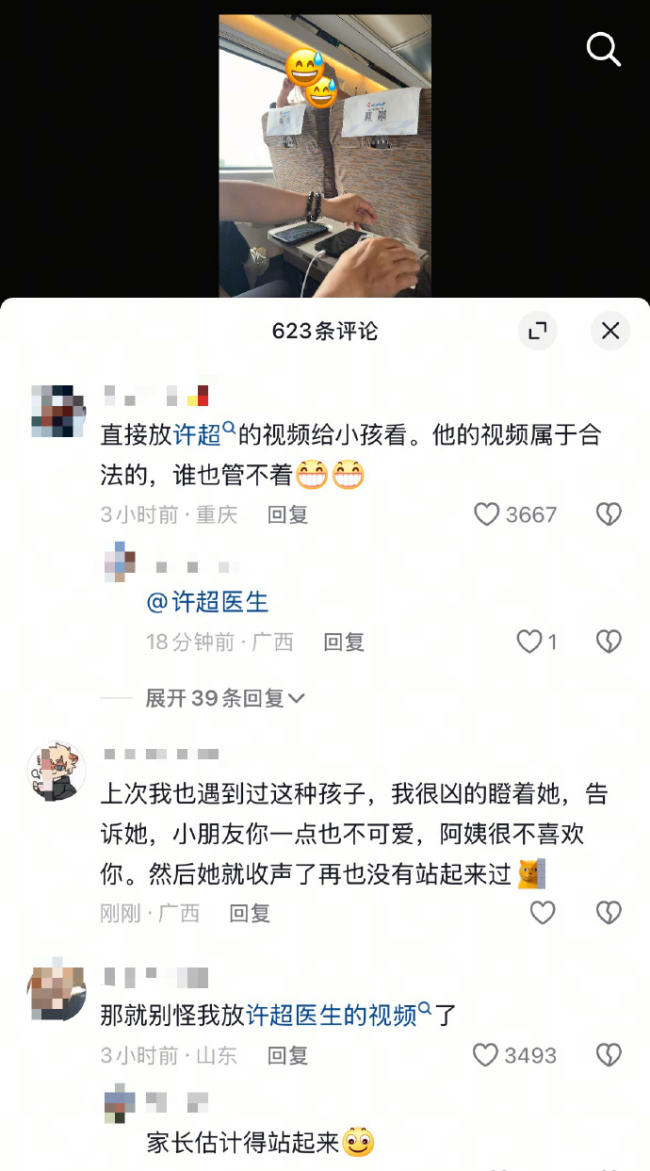This screenshot has width=650, height=1171.
Task: Dislike the comment from 重庆
Action: 608,514
